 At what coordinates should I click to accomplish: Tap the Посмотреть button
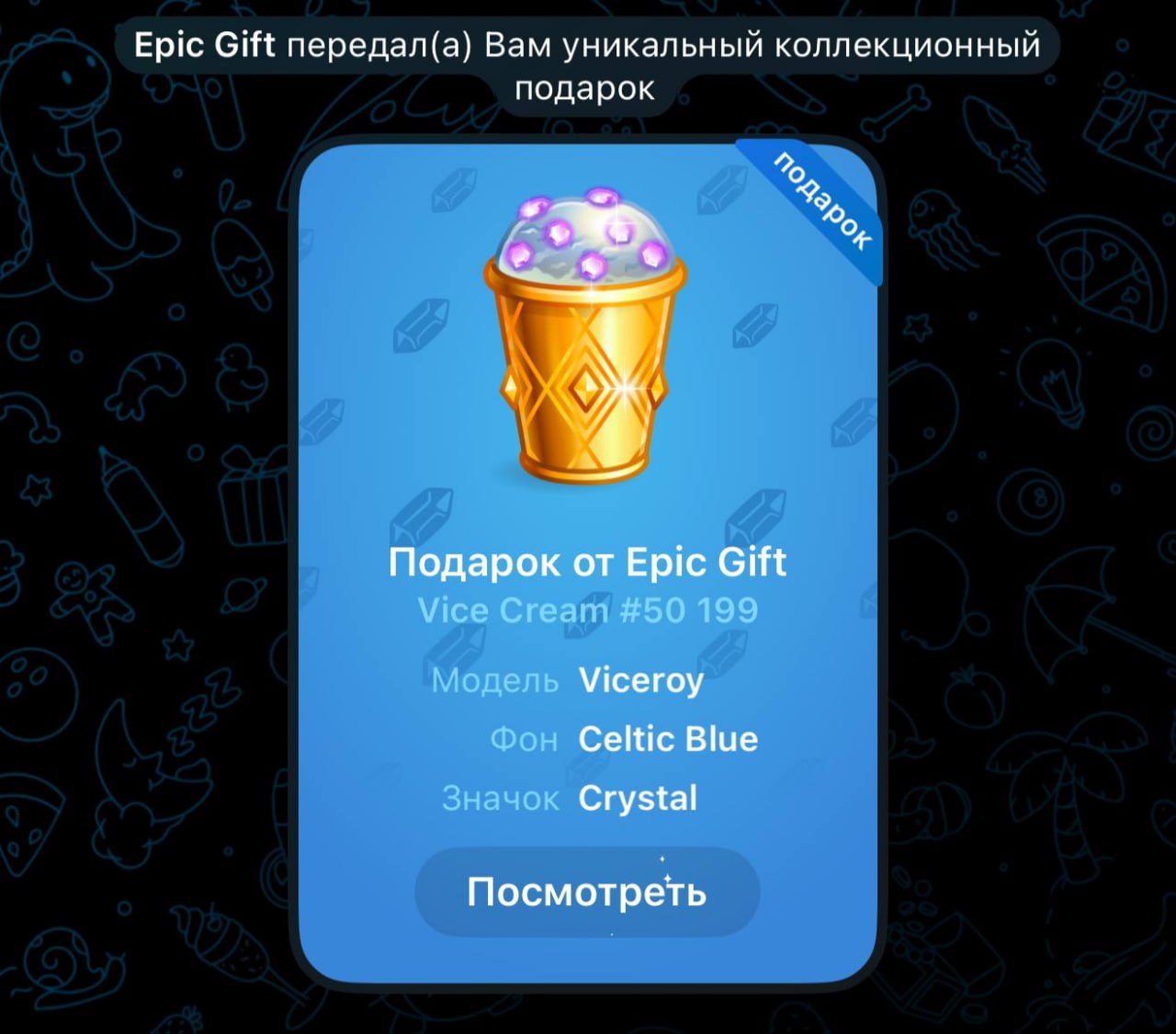click(587, 892)
